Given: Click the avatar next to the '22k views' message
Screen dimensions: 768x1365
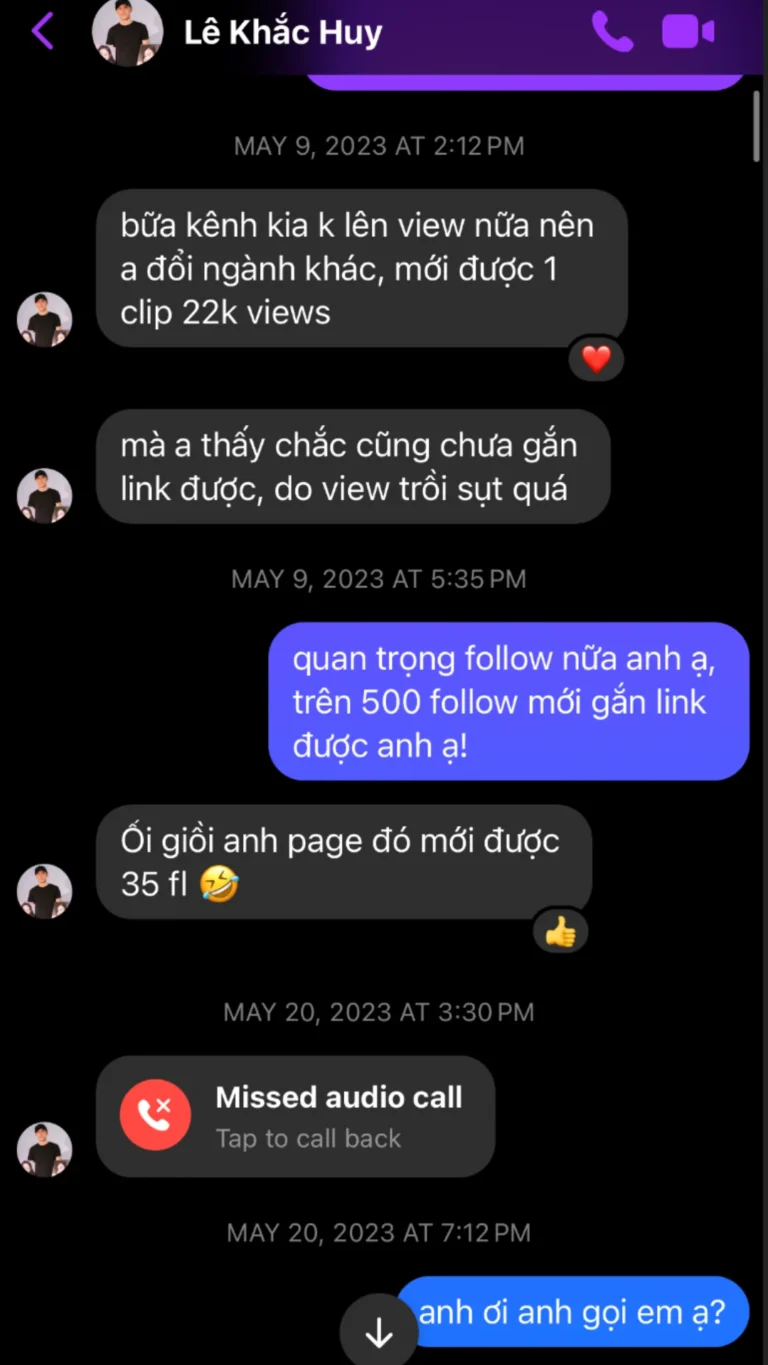Looking at the screenshot, I should coord(44,319).
